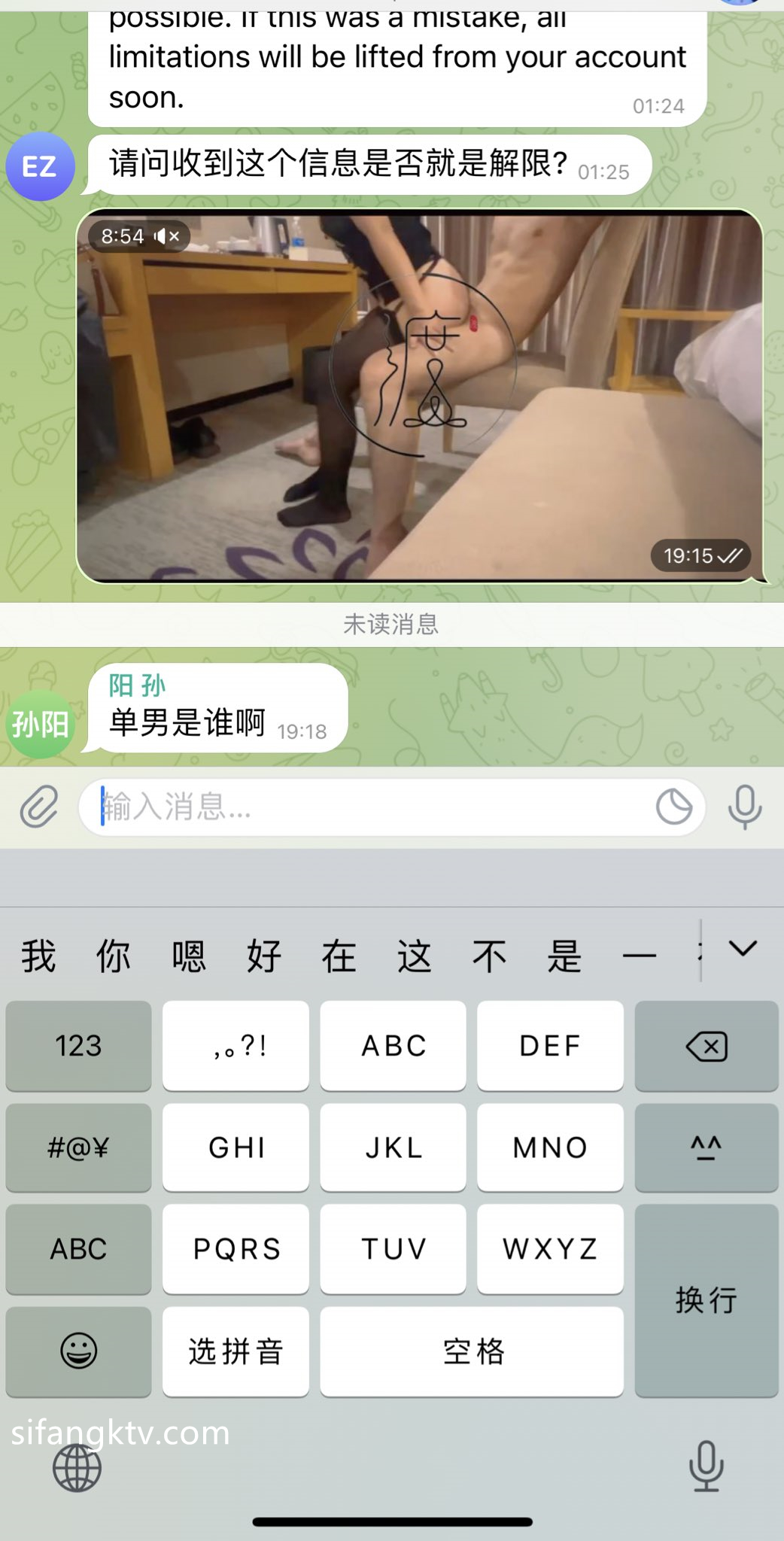The width and height of the screenshot is (784, 1541).
Task: Select the candidate word 我
Action: point(38,956)
